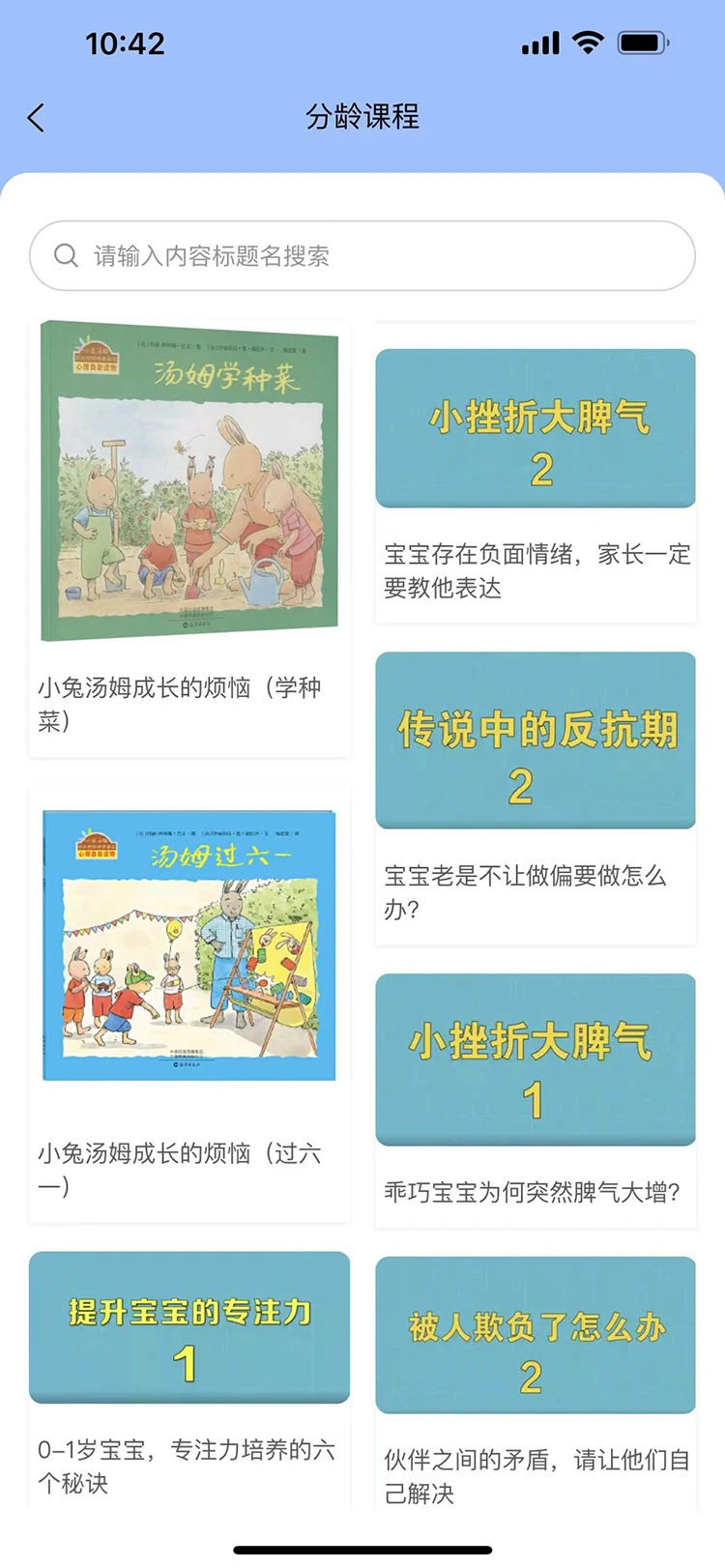Open the 提升宝宝的专注力 1 course card
The image size is (725, 1568).
pyautogui.click(x=188, y=1327)
